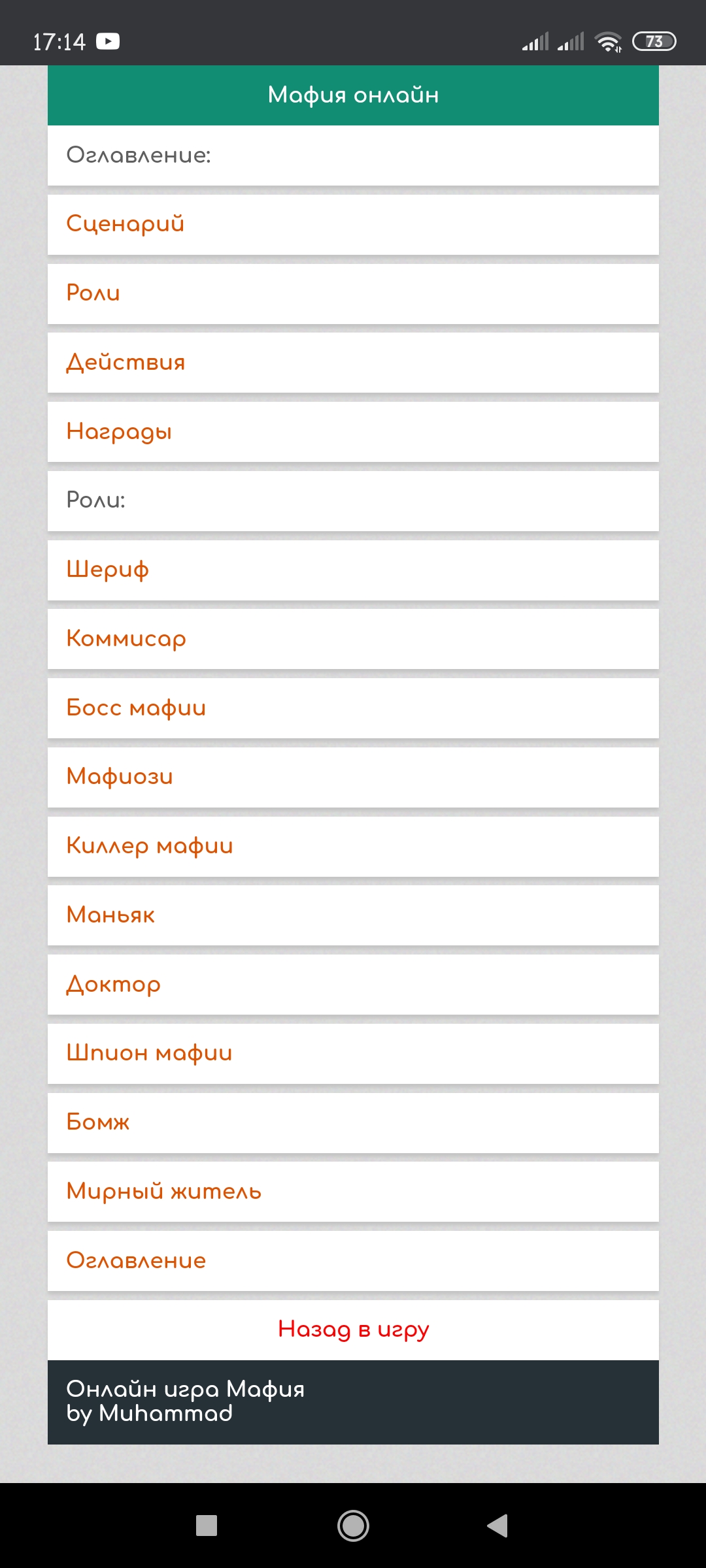View the Мафиози role
Screen dimensions: 706x1568
tap(353, 777)
